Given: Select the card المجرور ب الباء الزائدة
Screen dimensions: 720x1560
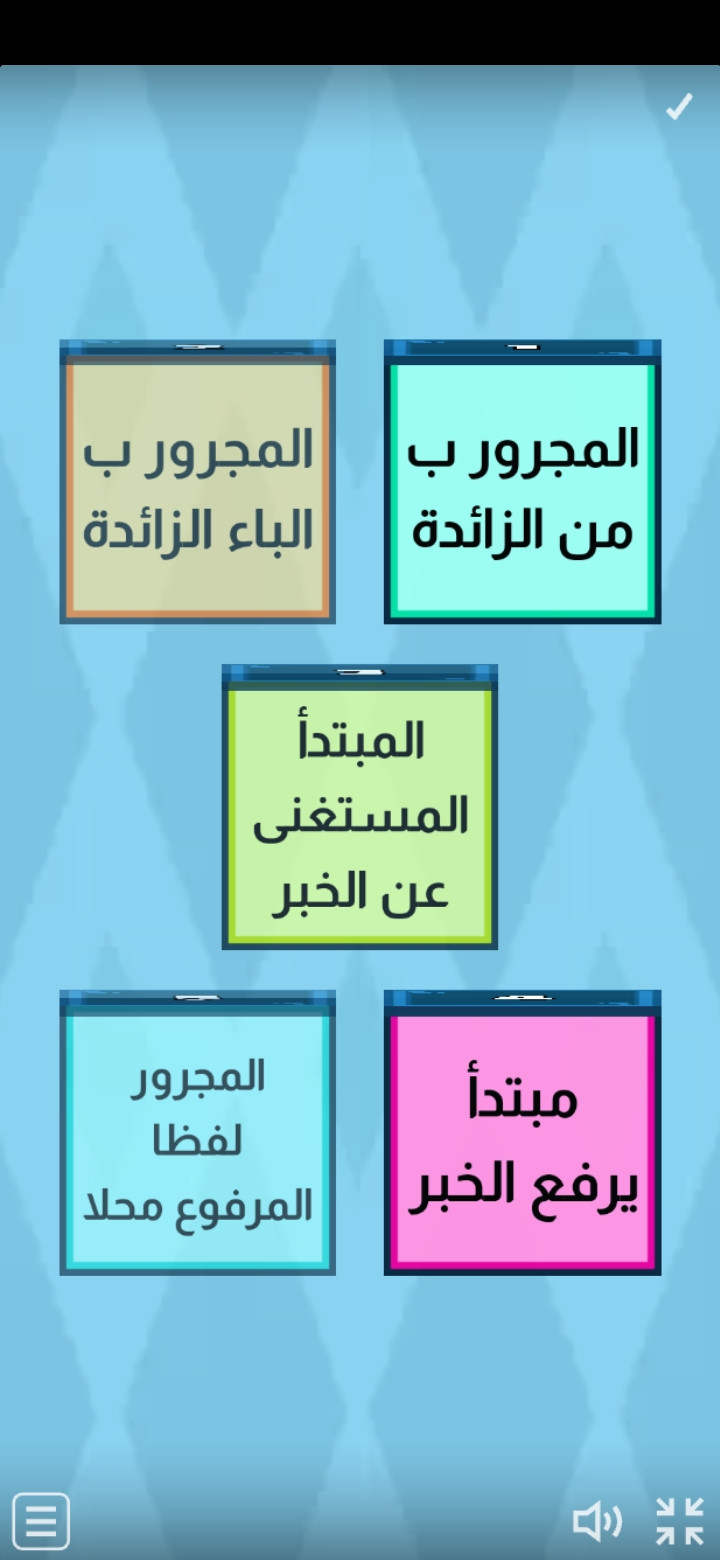Looking at the screenshot, I should (197, 487).
